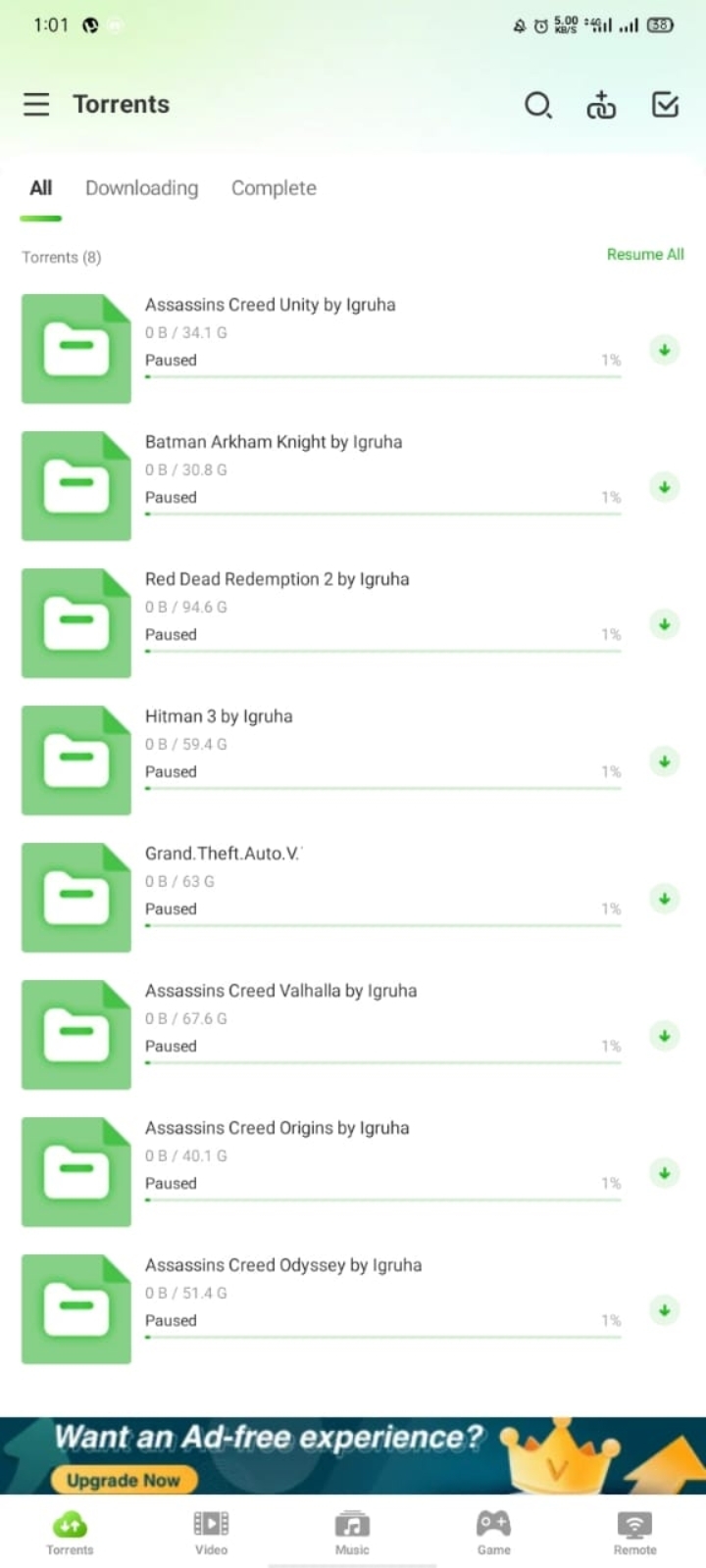Resume the Batman Arkham Knight download
The width and height of the screenshot is (706, 1568).
664,487
